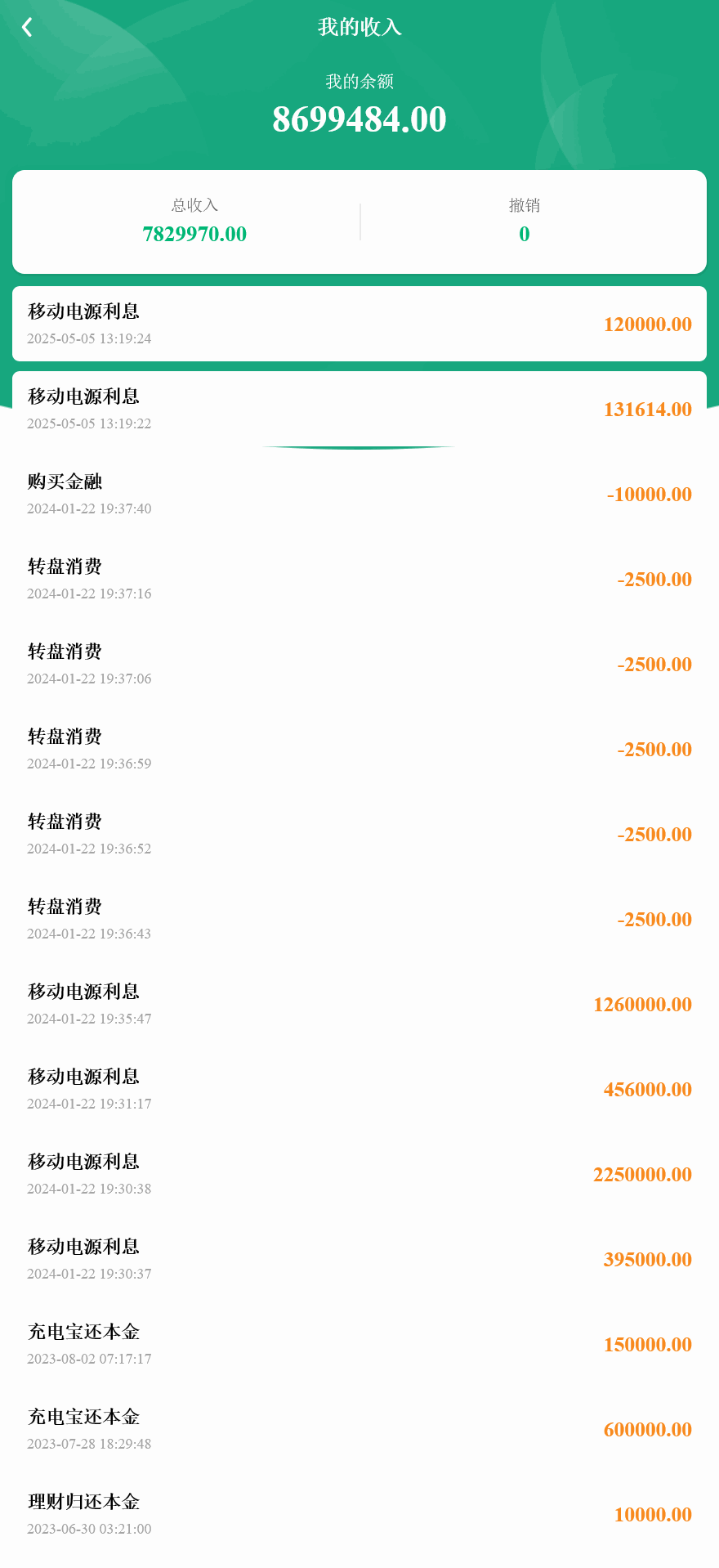Select the 总收入 total income tab

[x=195, y=221]
